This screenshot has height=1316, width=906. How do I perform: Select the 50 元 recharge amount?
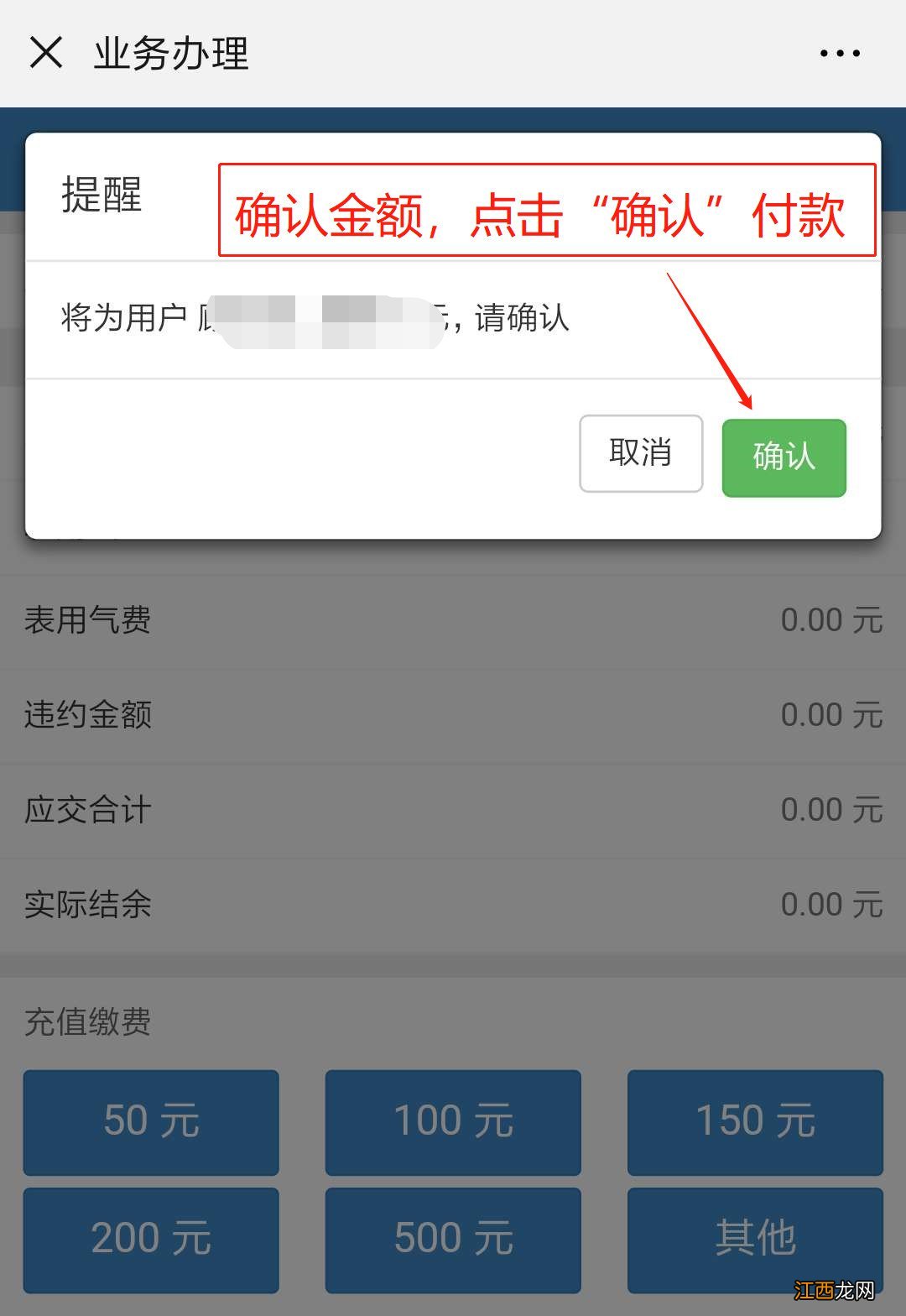tap(151, 1122)
